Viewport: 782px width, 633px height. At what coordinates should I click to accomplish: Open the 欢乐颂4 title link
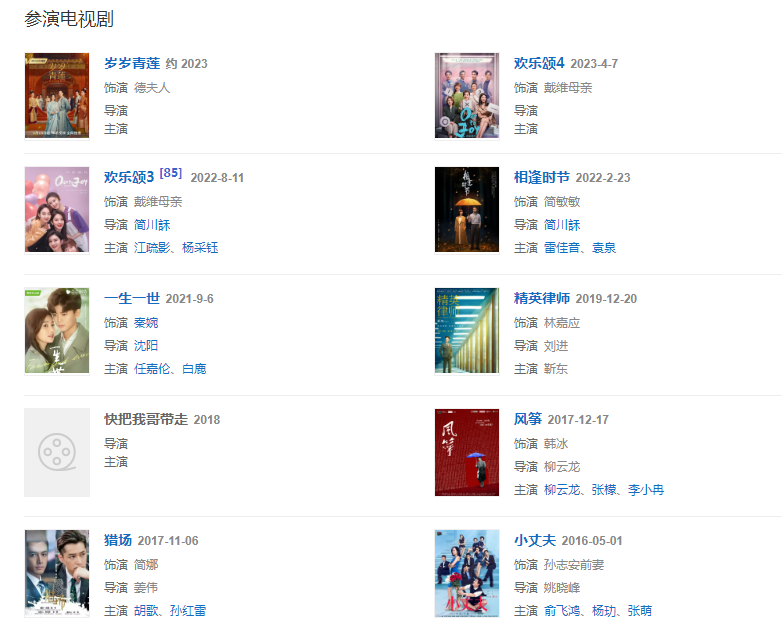coord(539,63)
